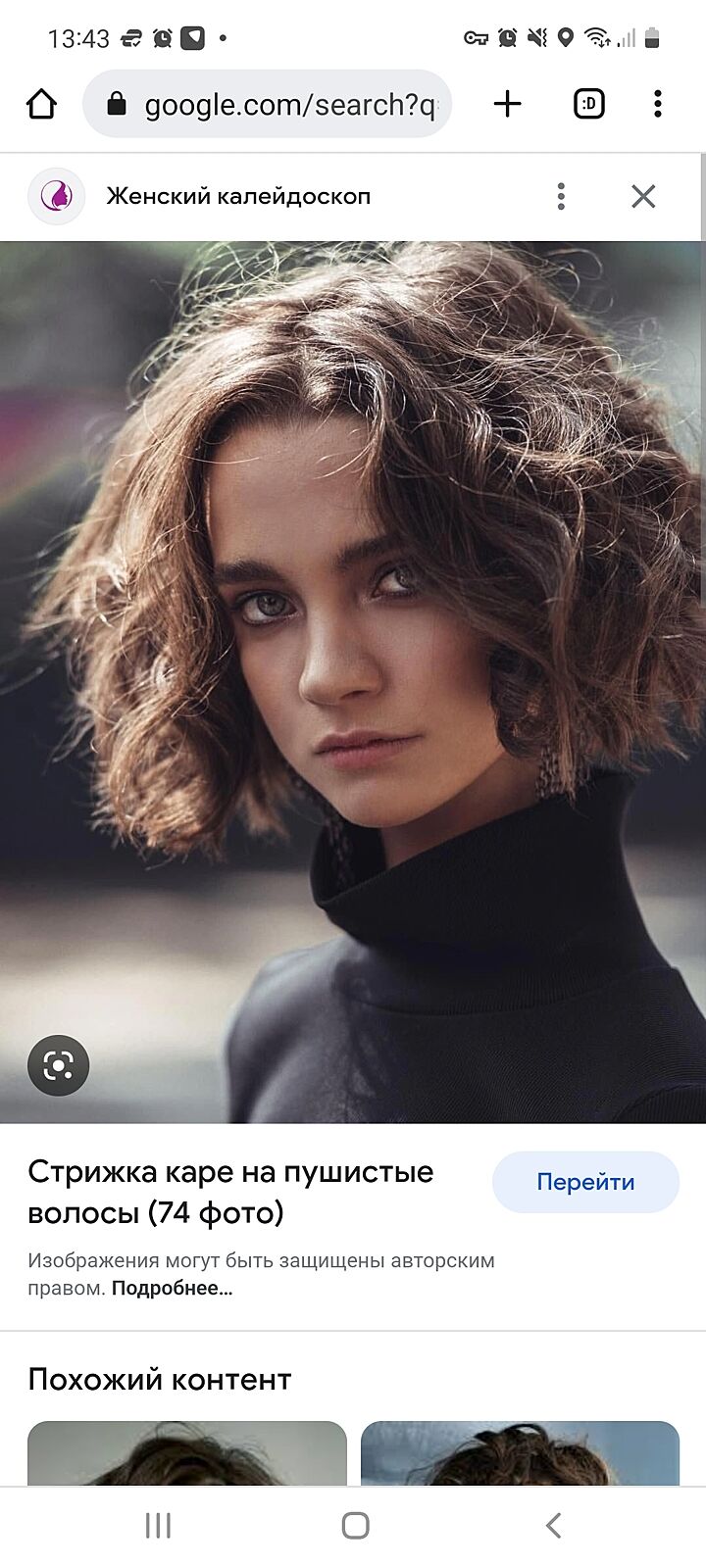Open the Подробнее copyright link
The image size is (706, 1568).
tap(172, 1288)
